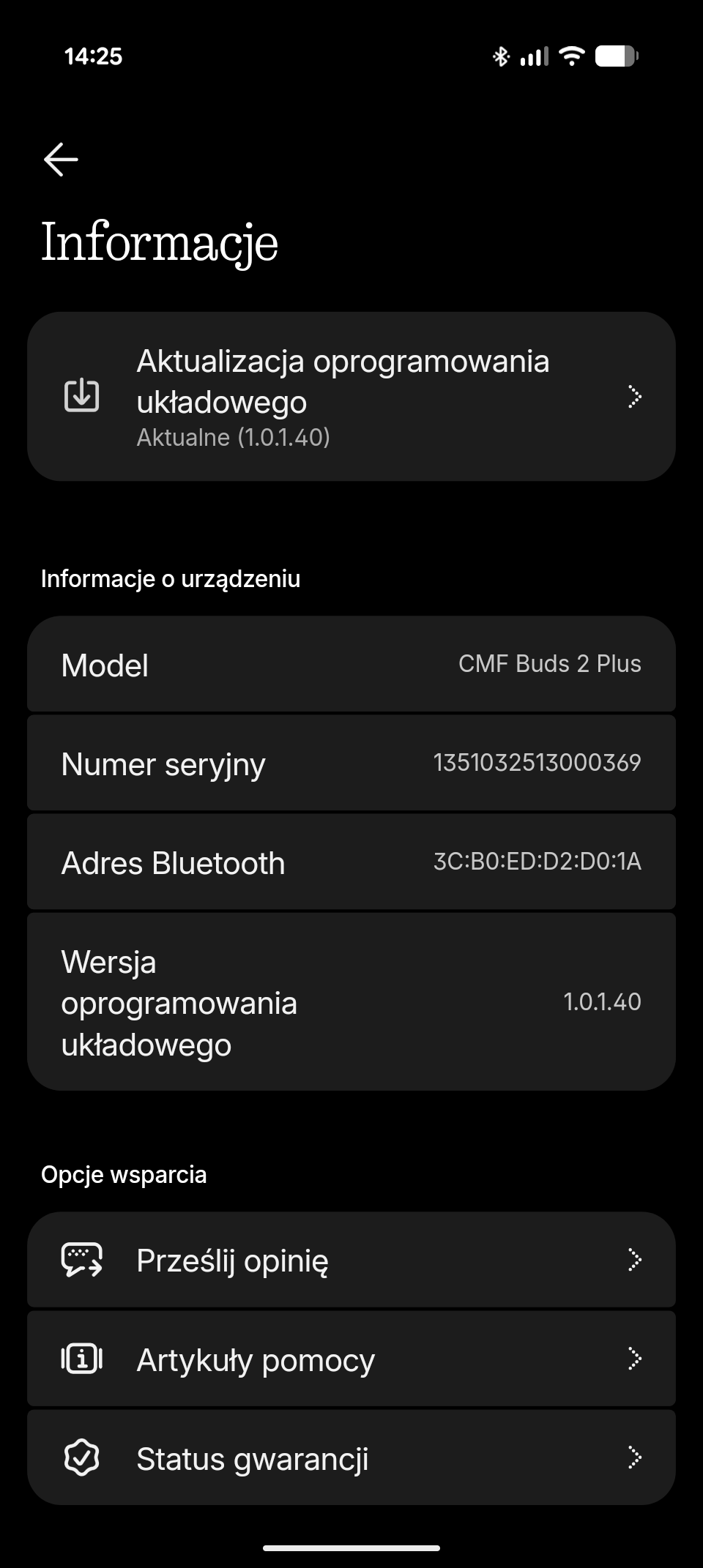
Task: Open Aktualizacja oprogramowania układowego
Action: click(351, 397)
